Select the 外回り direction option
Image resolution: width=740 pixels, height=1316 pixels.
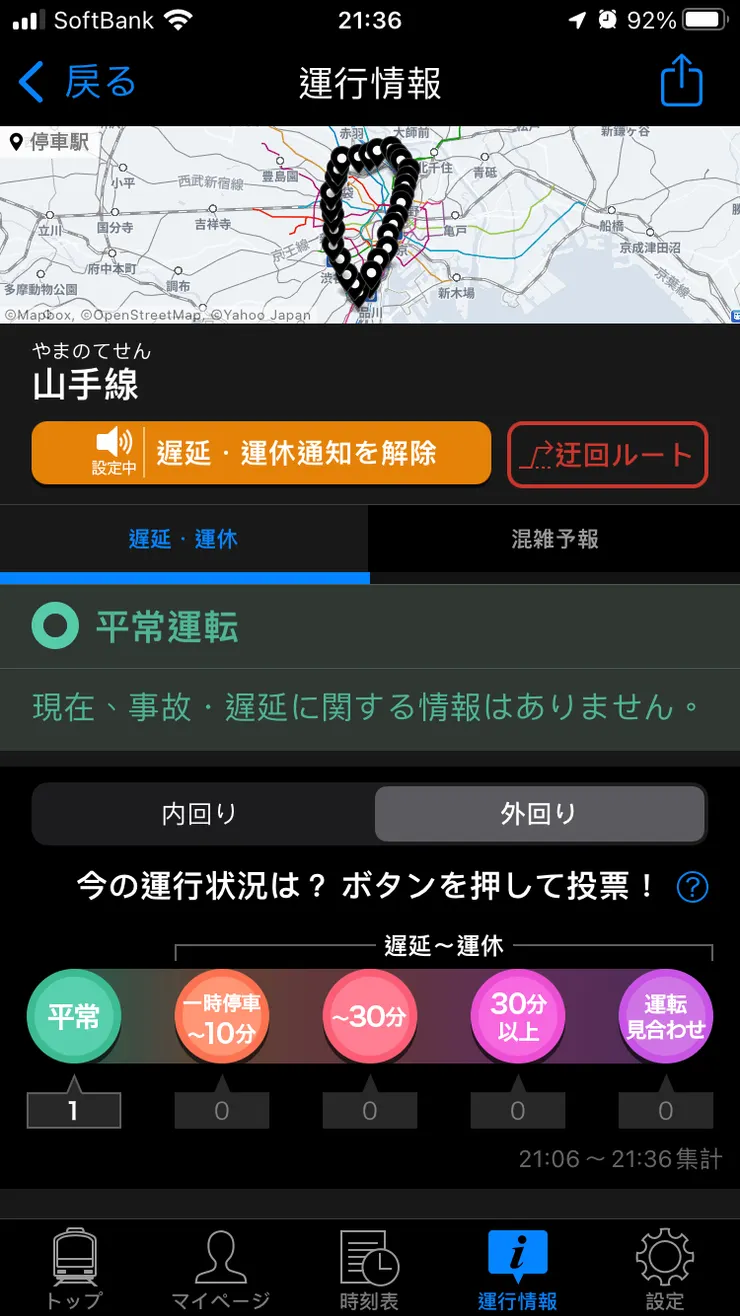coord(540,814)
